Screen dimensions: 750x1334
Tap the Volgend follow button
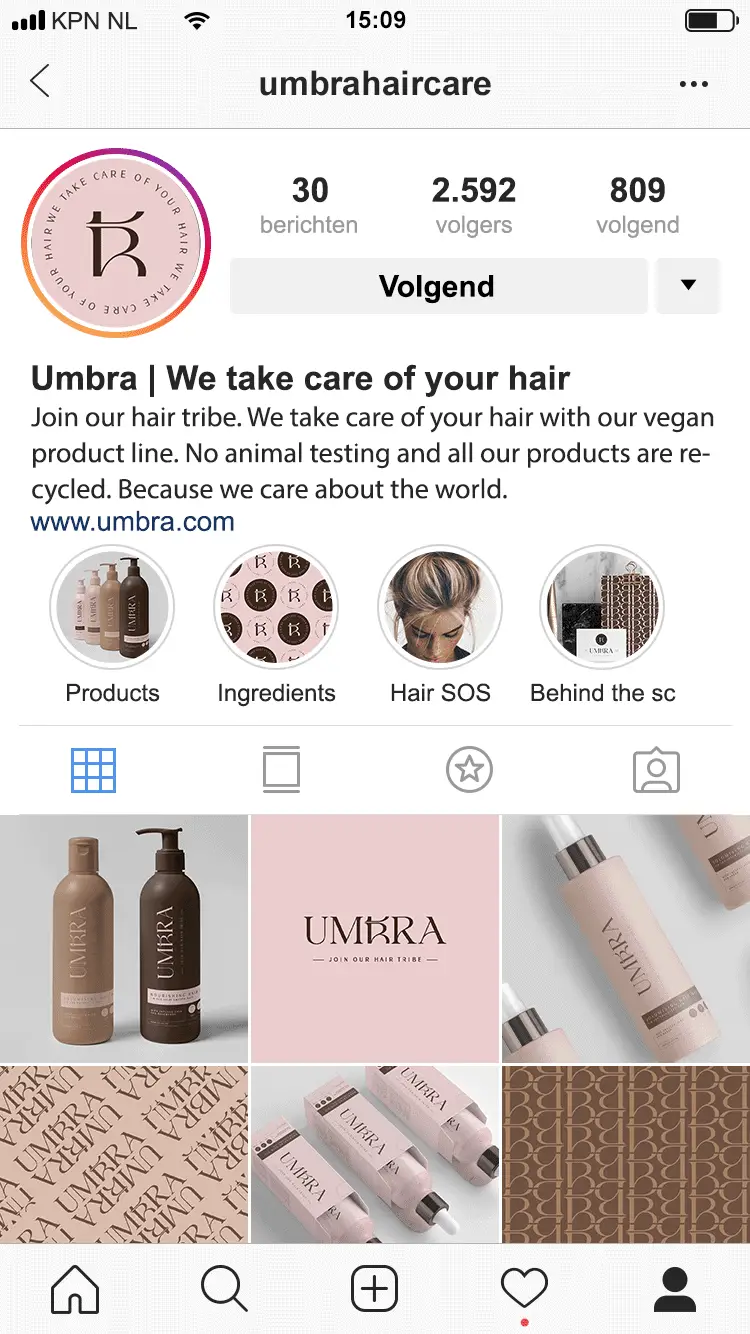pyautogui.click(x=437, y=287)
